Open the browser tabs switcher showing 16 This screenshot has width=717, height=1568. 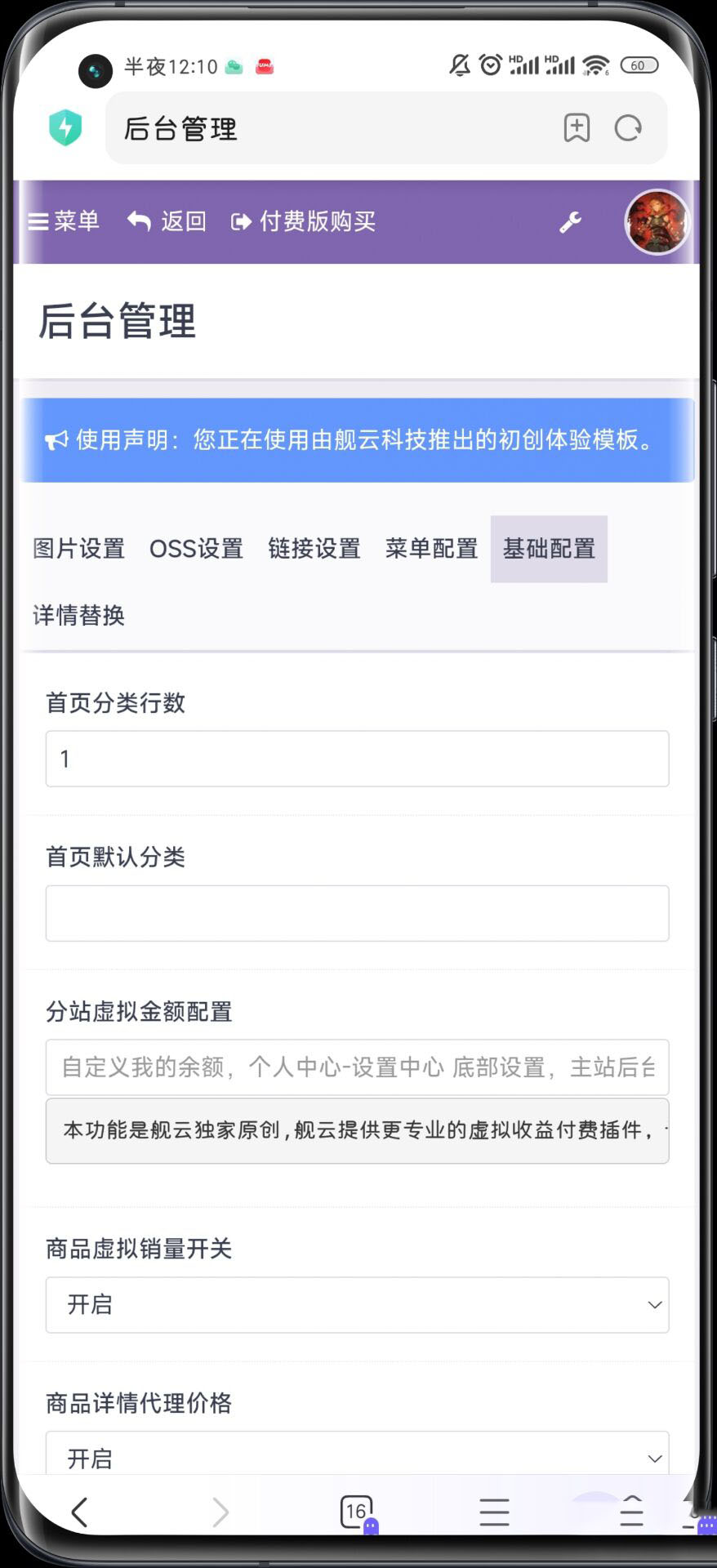coord(357,1512)
